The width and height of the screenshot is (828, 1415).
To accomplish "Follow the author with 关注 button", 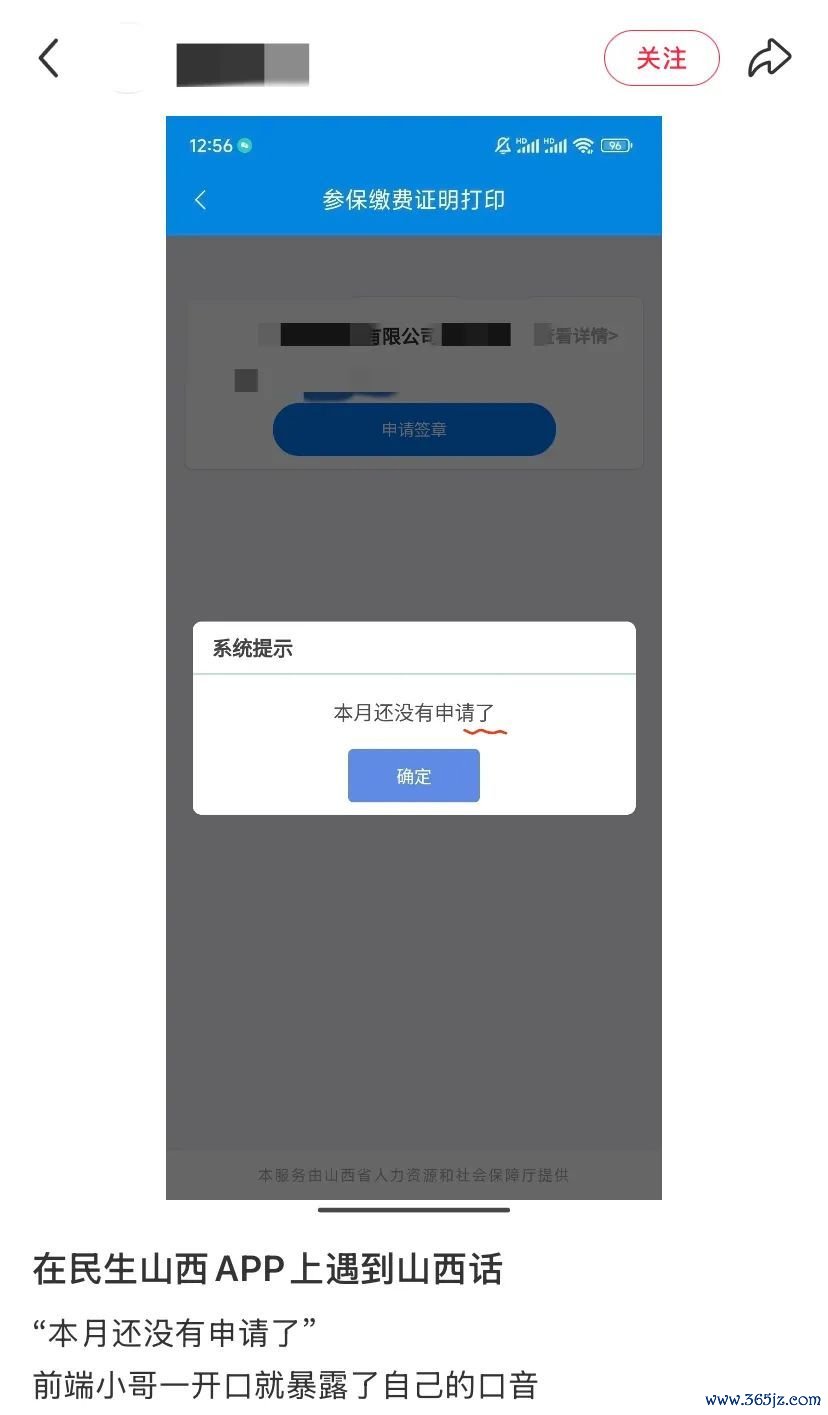I will [661, 58].
